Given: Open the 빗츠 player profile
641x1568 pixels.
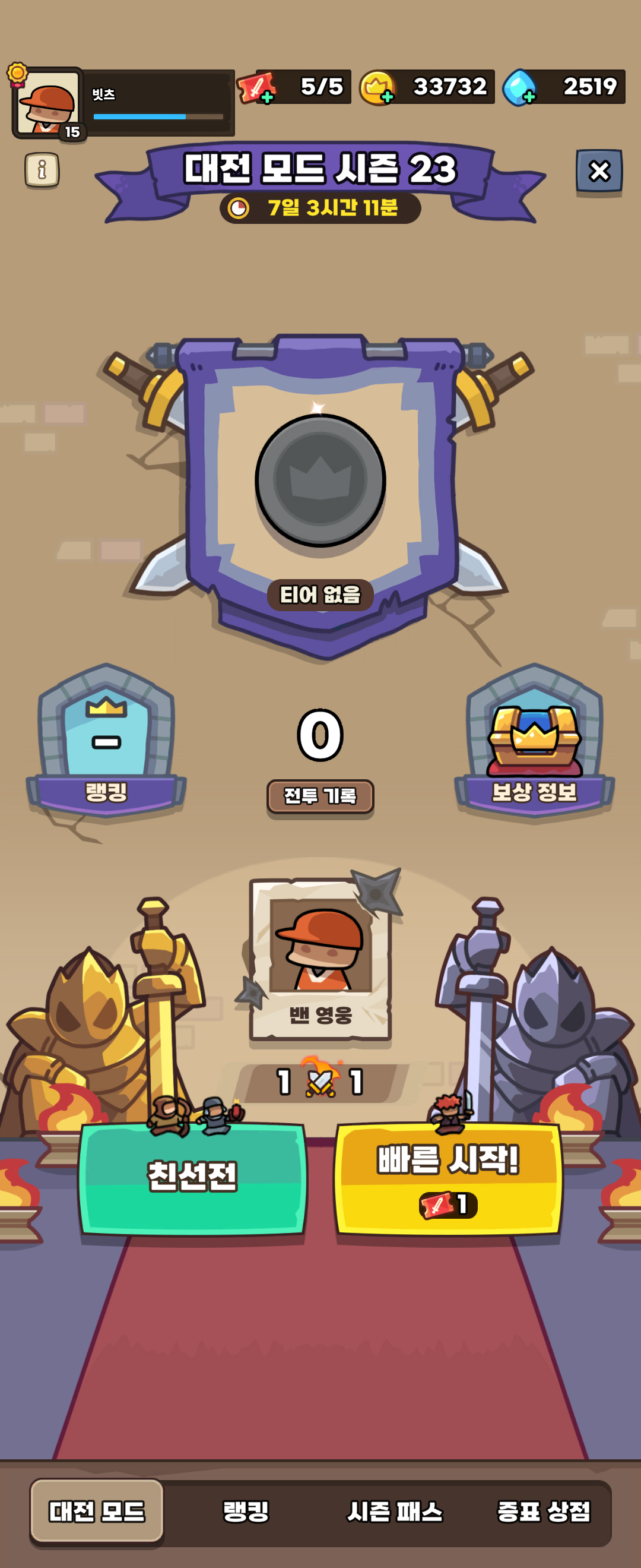Looking at the screenshot, I should tap(123, 103).
